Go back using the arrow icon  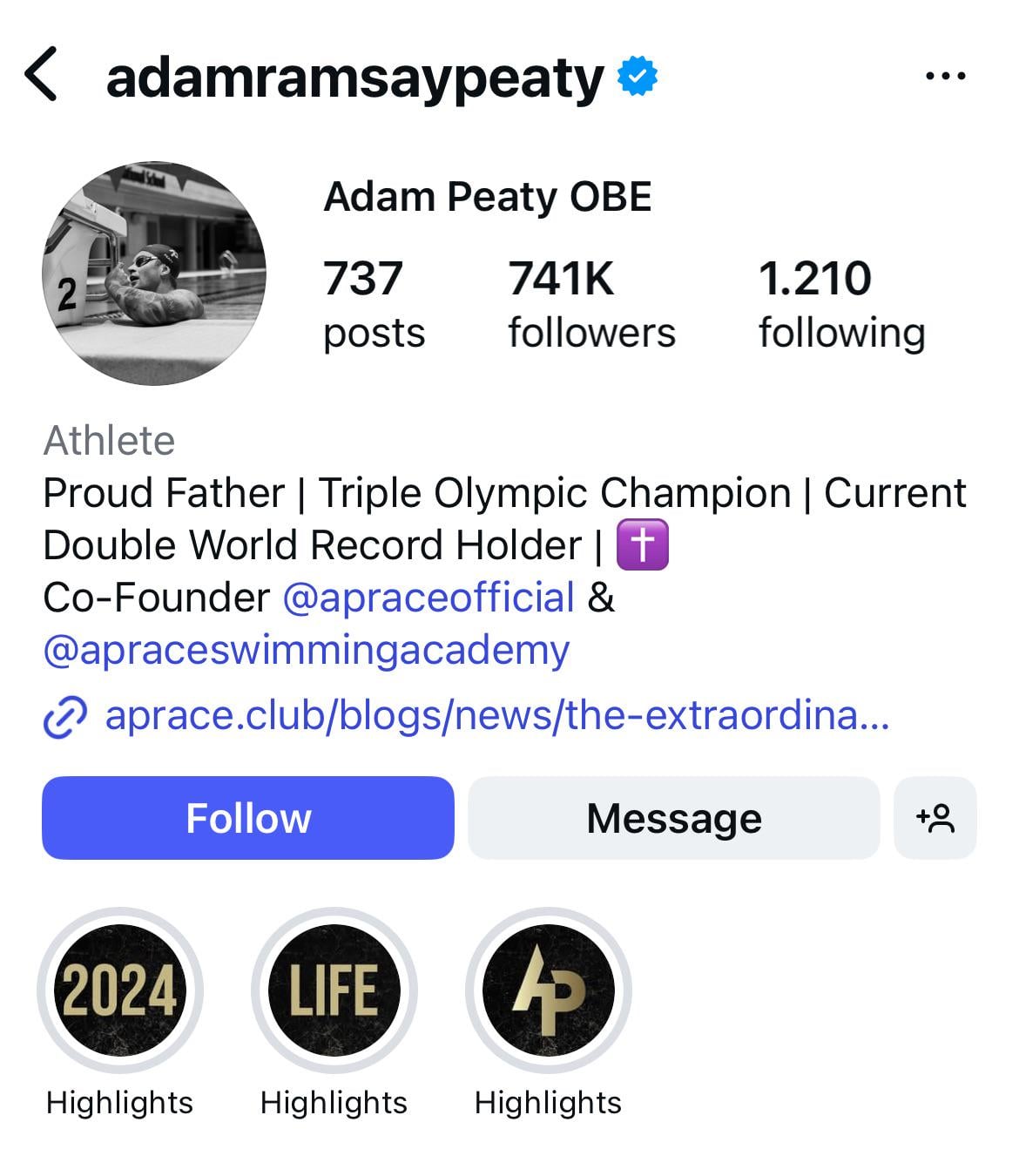coord(42,75)
